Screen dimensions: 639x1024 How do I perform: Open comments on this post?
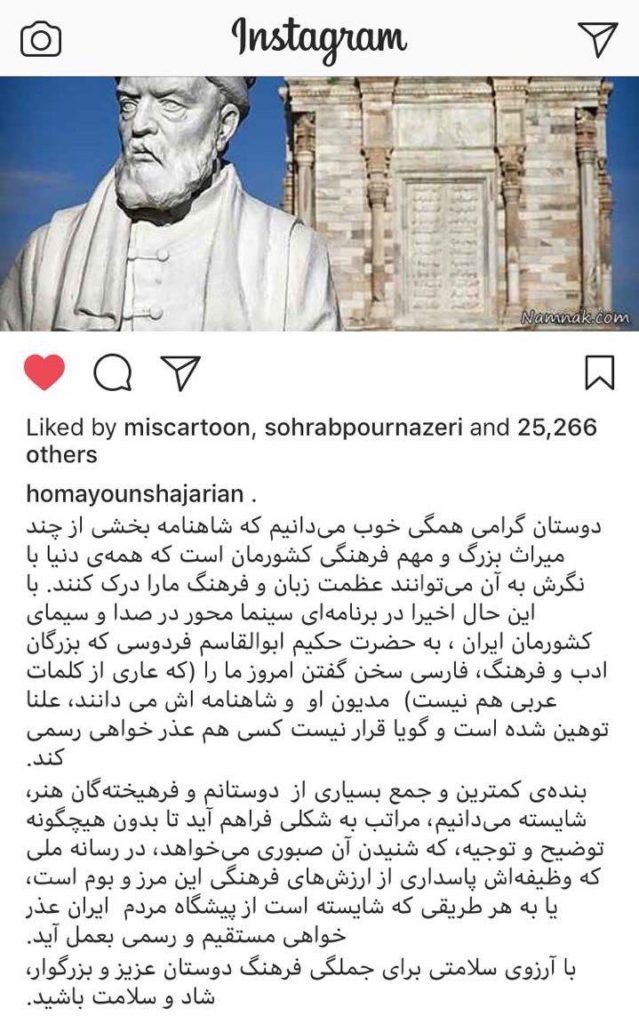click(x=112, y=373)
